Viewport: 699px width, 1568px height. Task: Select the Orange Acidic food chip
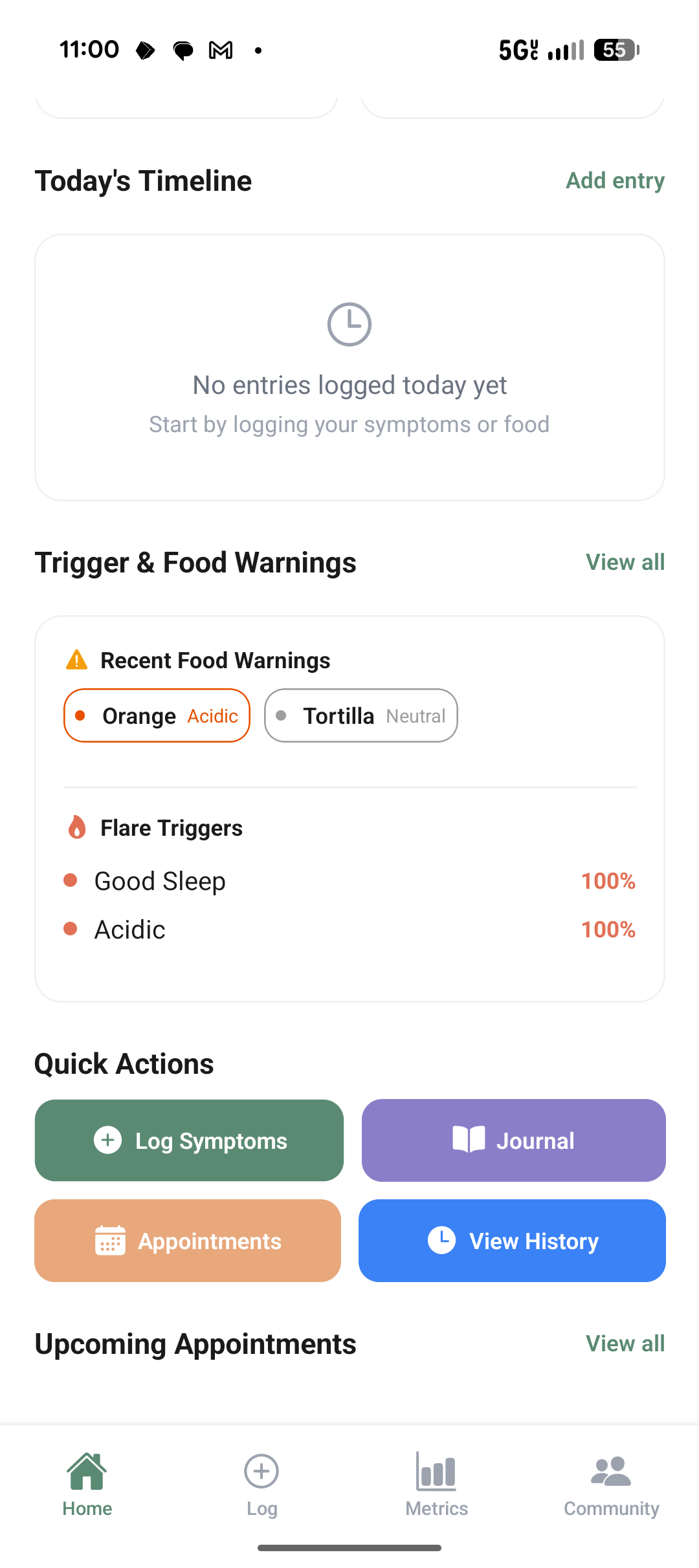(157, 715)
